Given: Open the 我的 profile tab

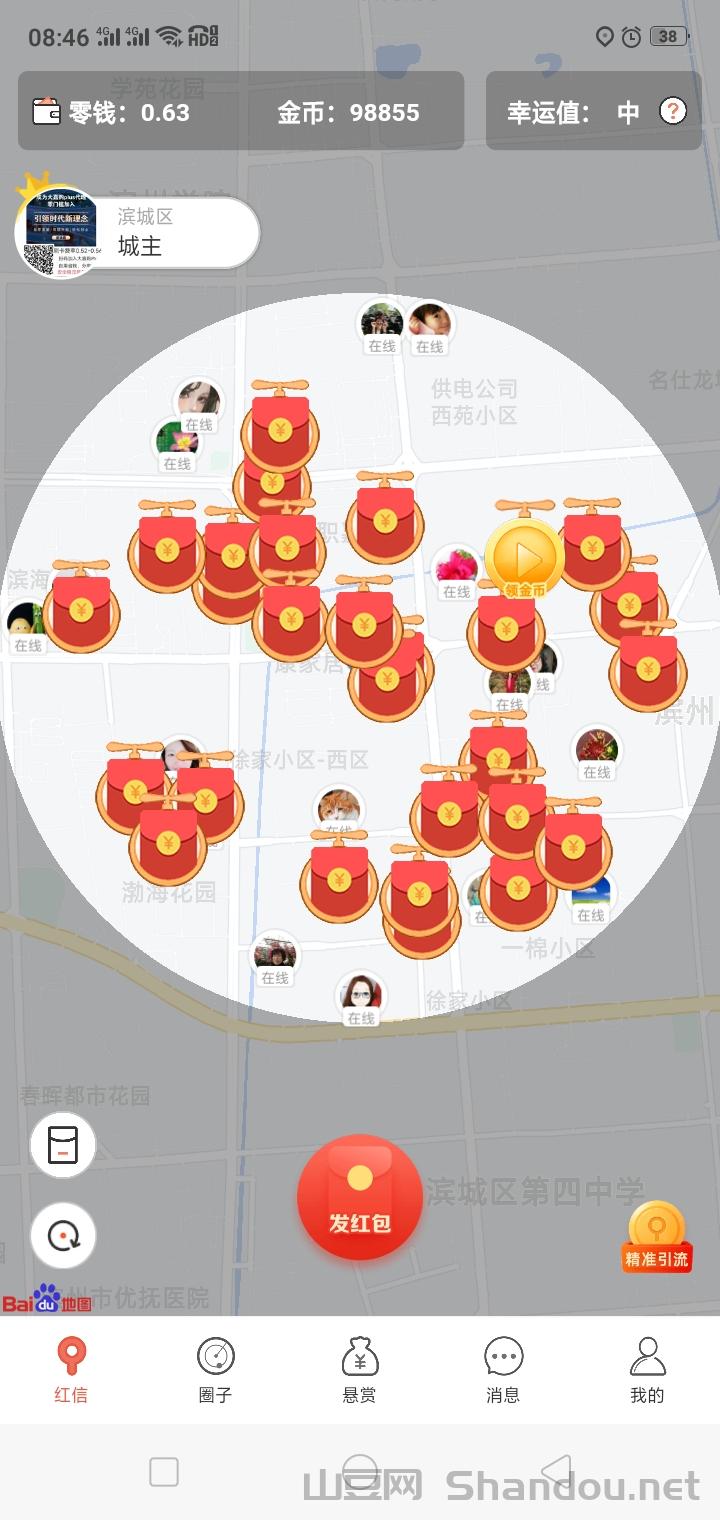Looking at the screenshot, I should tap(647, 1370).
